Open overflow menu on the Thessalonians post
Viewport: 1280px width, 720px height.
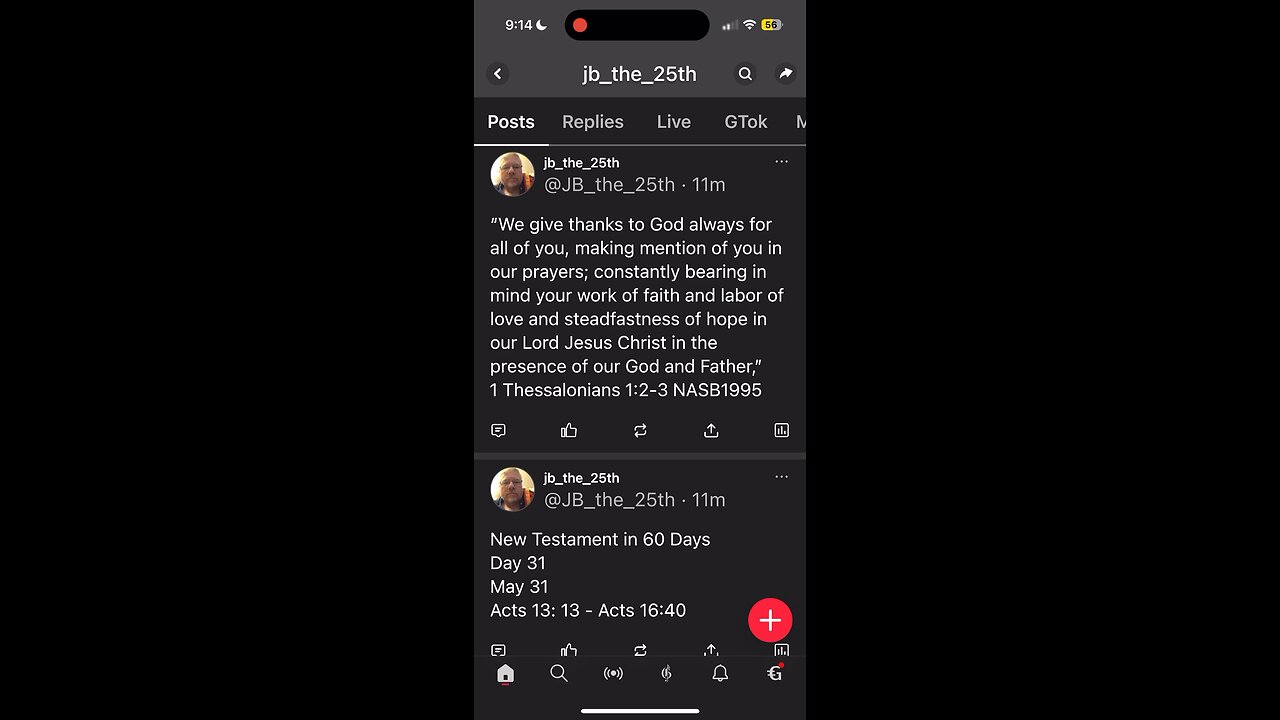pyautogui.click(x=781, y=162)
